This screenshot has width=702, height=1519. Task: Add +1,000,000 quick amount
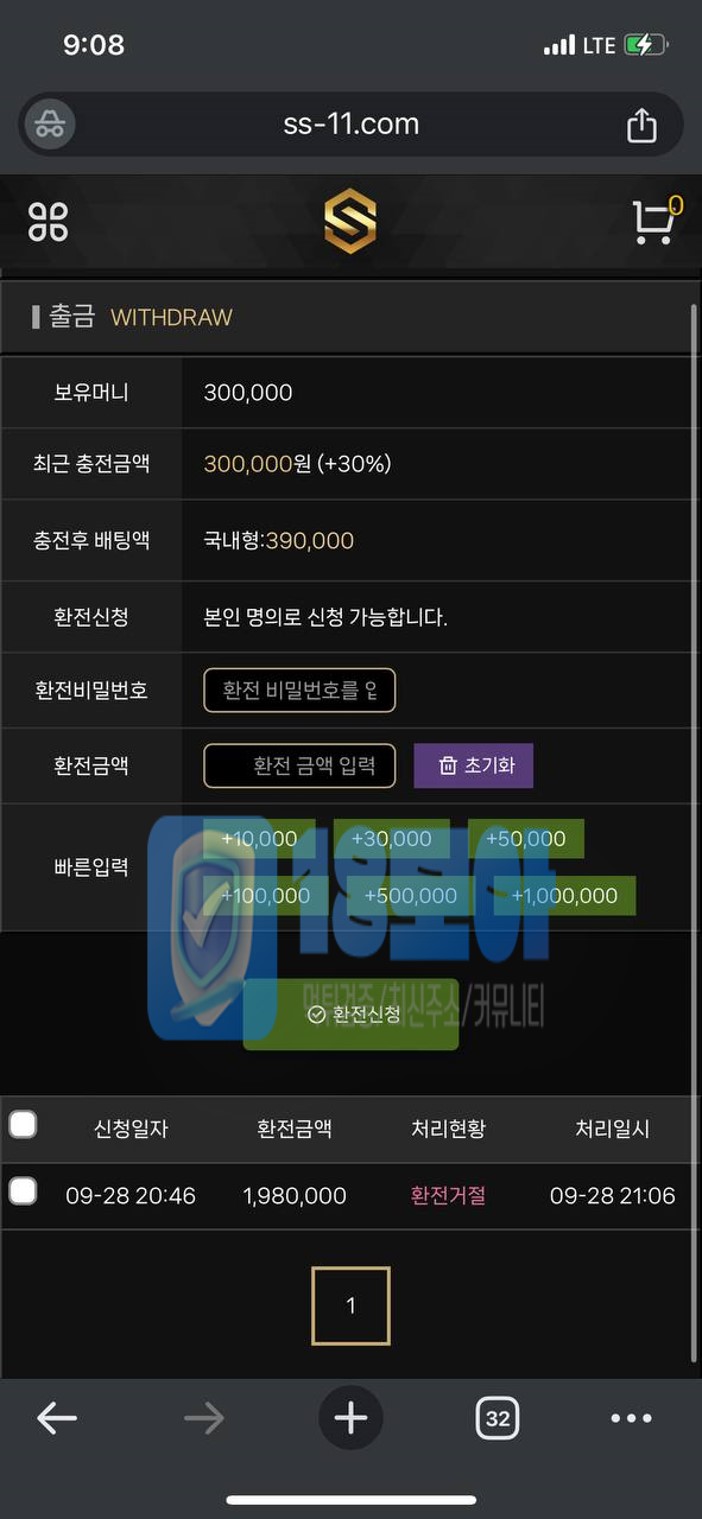(x=564, y=896)
